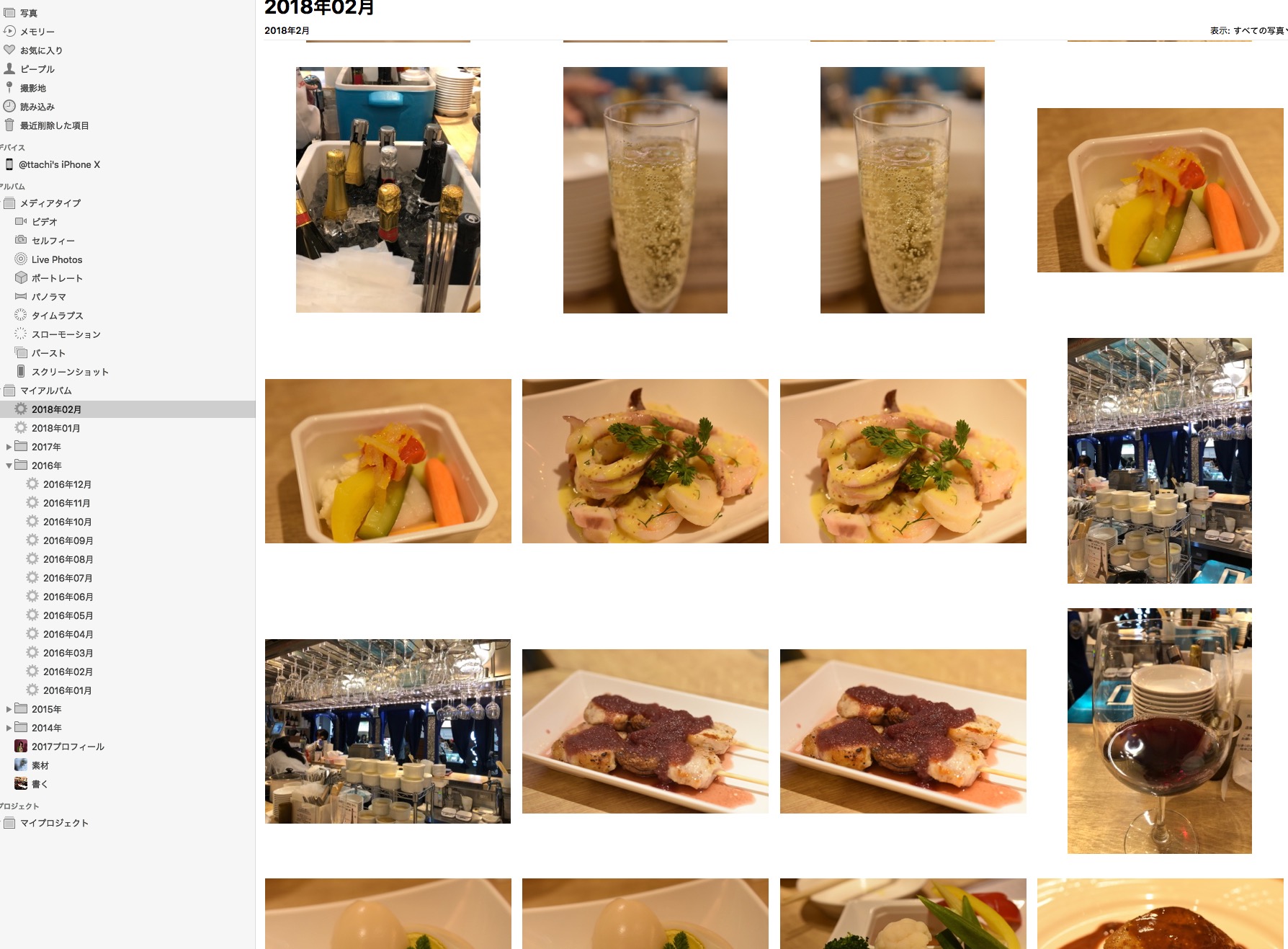
Task: Open the 2016年12月 album
Action: tap(67, 484)
